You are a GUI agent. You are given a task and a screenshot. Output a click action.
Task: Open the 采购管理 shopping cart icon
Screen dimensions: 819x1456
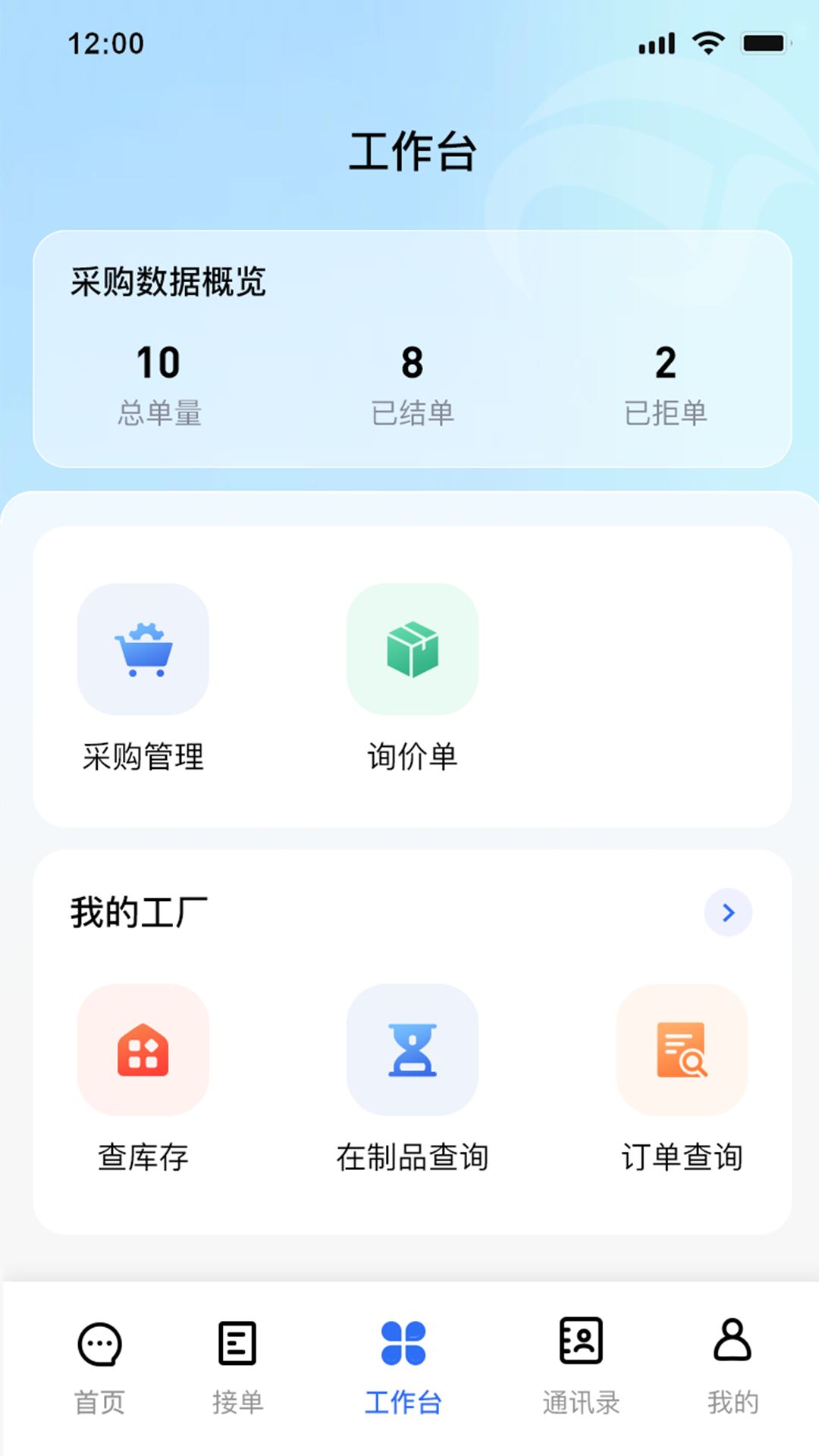coord(143,650)
